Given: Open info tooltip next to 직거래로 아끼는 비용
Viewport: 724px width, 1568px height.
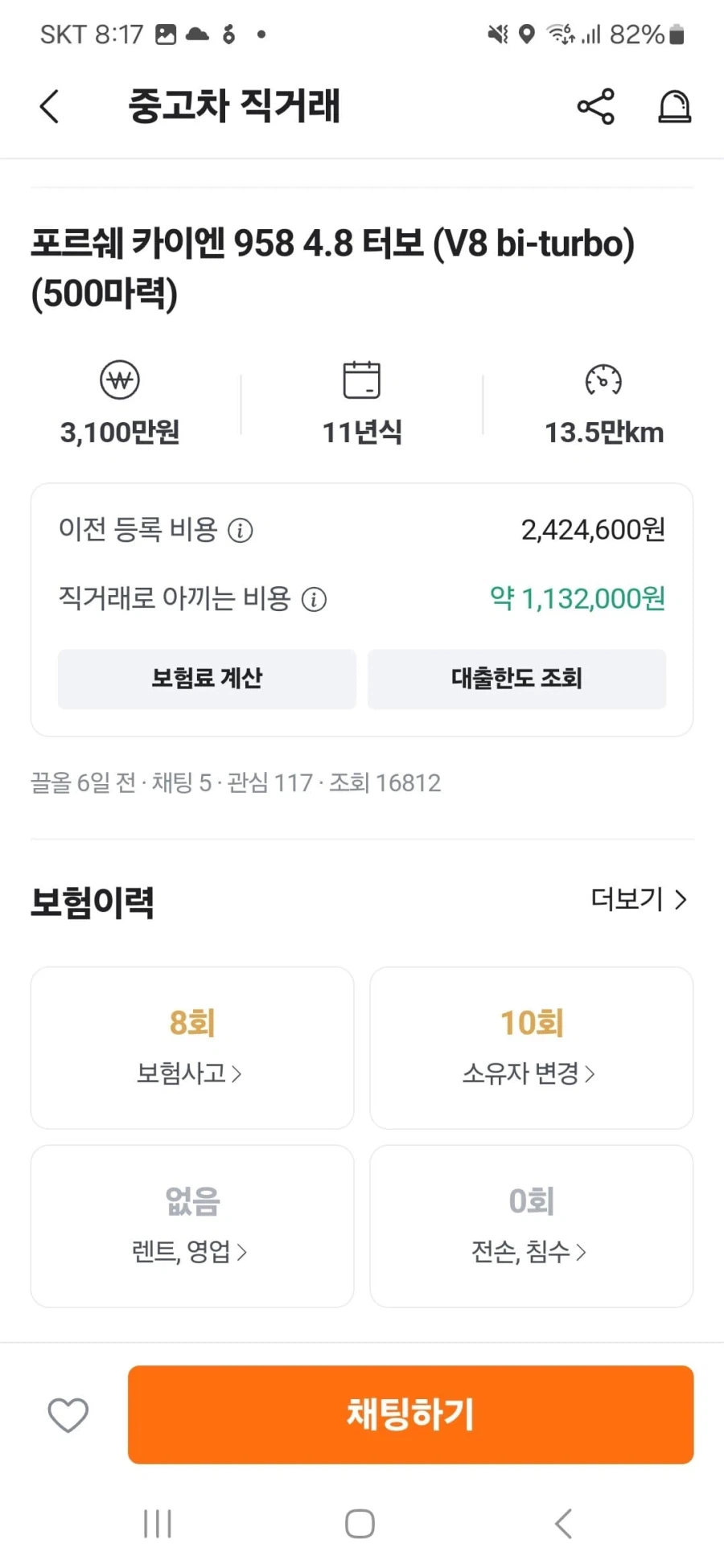Looking at the screenshot, I should click(x=314, y=600).
